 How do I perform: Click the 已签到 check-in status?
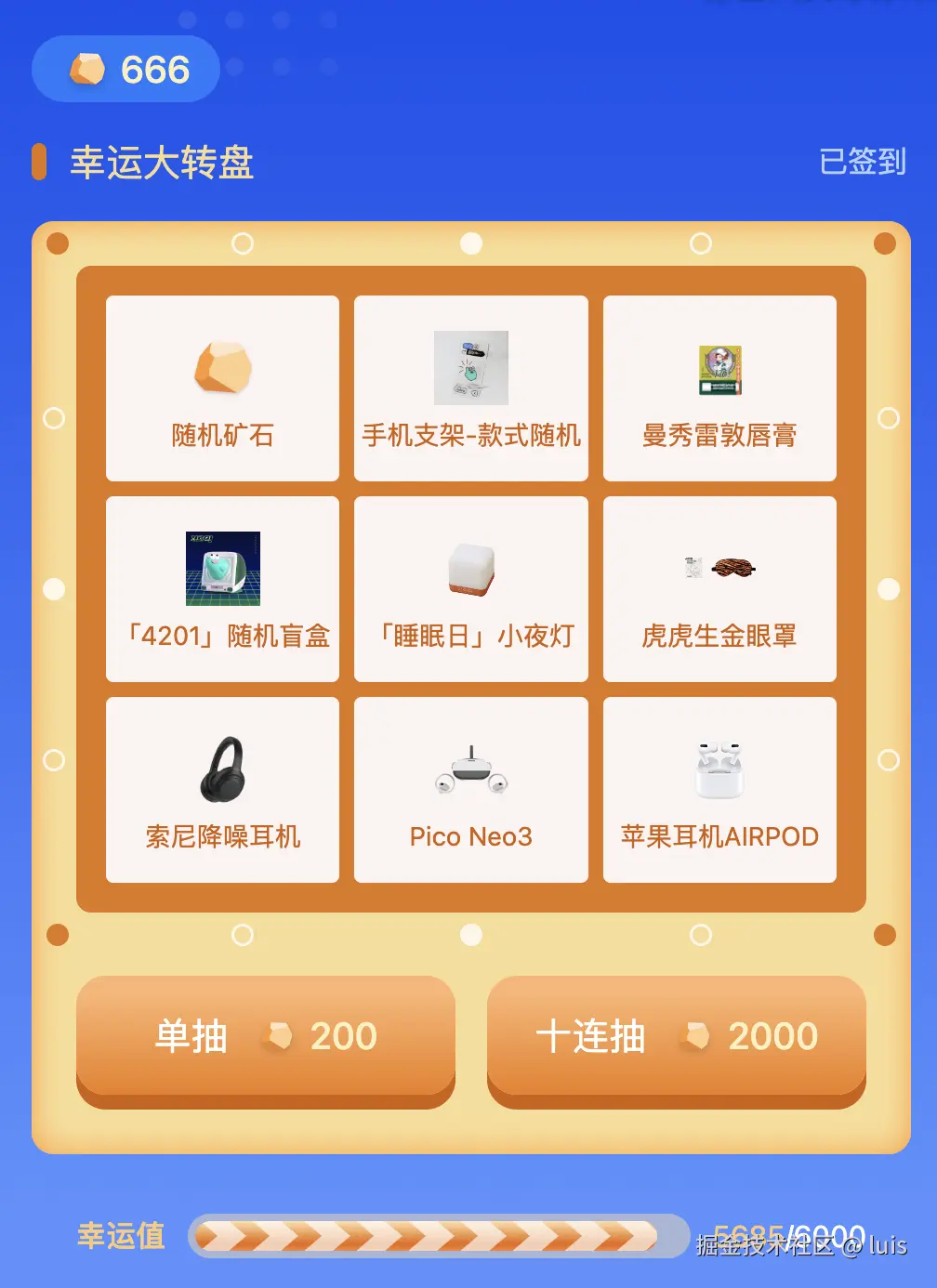tap(863, 161)
